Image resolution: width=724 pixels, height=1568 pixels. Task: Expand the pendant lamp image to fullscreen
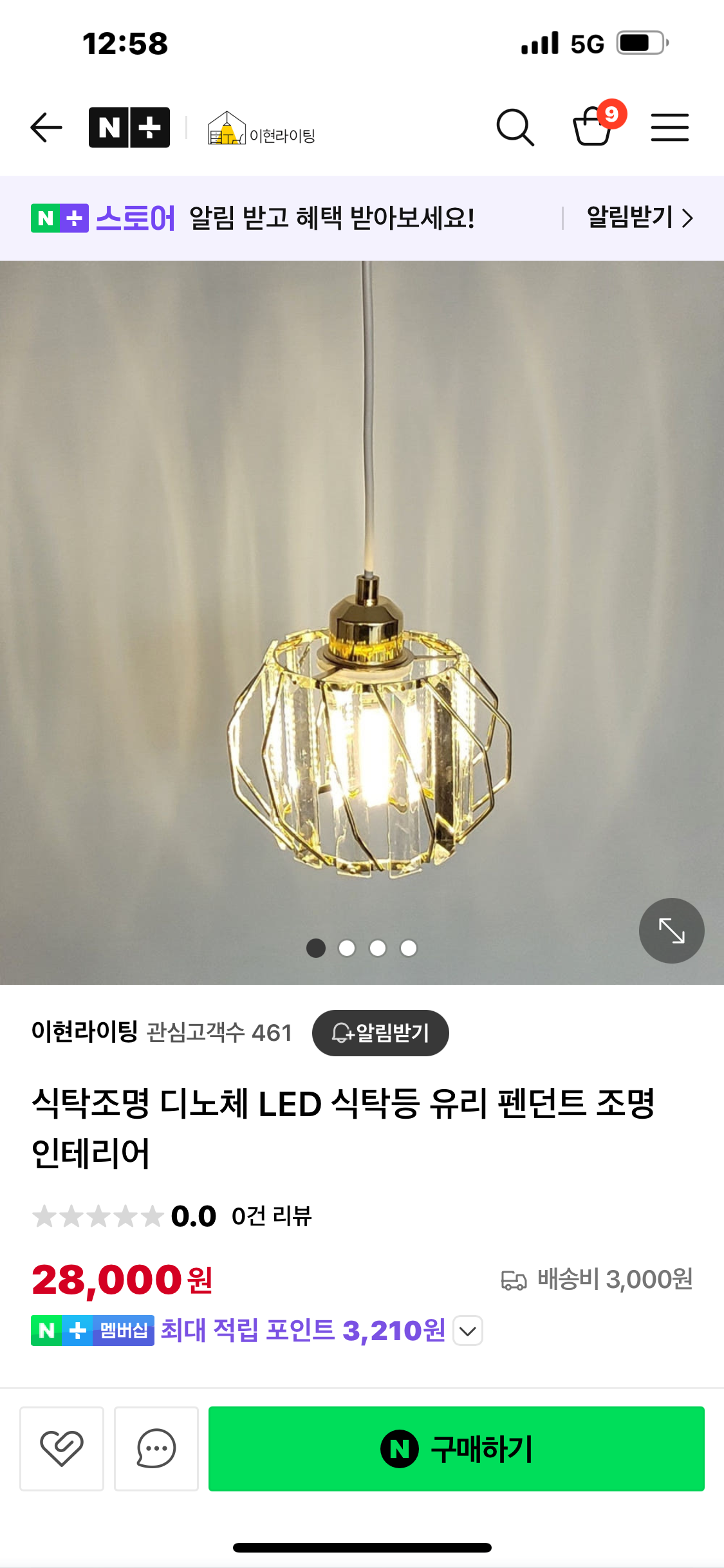[x=671, y=930]
